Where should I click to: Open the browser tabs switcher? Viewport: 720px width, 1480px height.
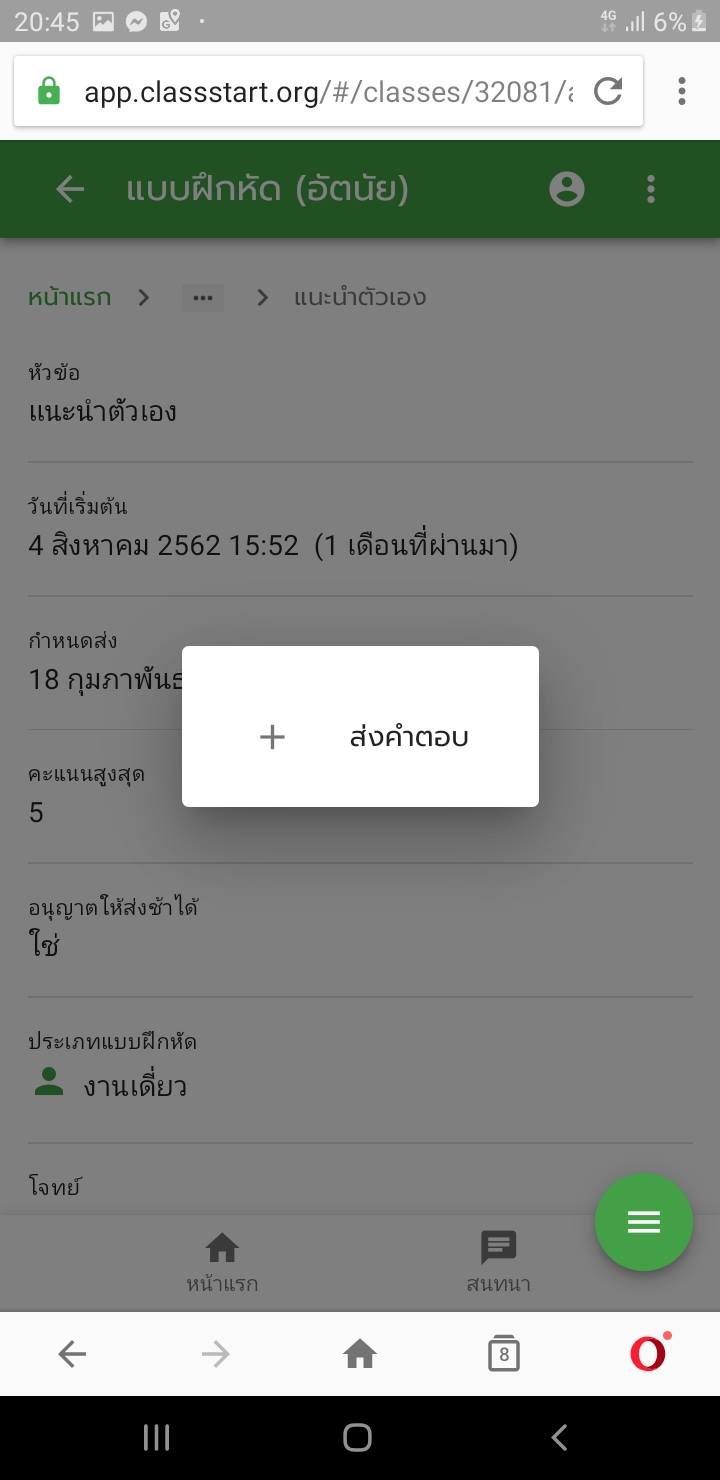pyautogui.click(x=503, y=1355)
